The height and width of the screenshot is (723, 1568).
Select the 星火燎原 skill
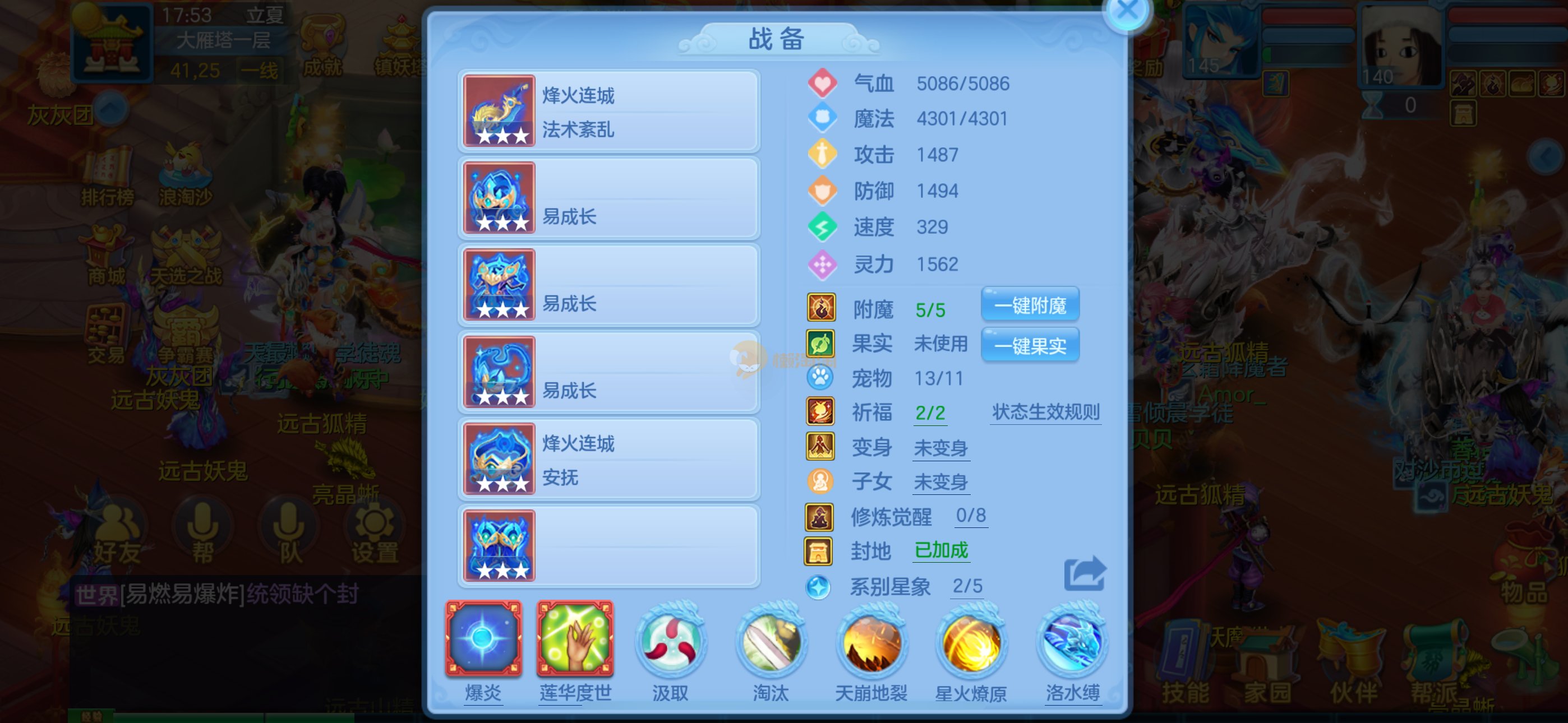(x=971, y=641)
